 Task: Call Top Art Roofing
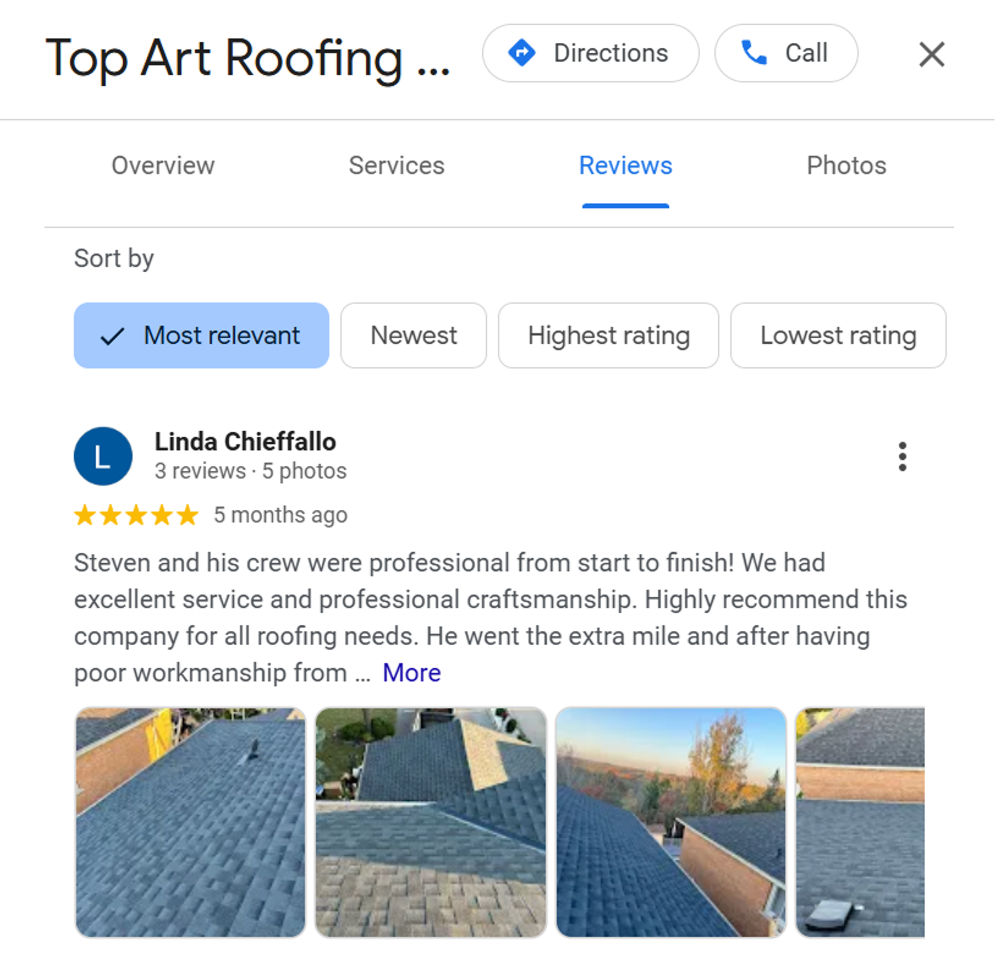click(785, 53)
